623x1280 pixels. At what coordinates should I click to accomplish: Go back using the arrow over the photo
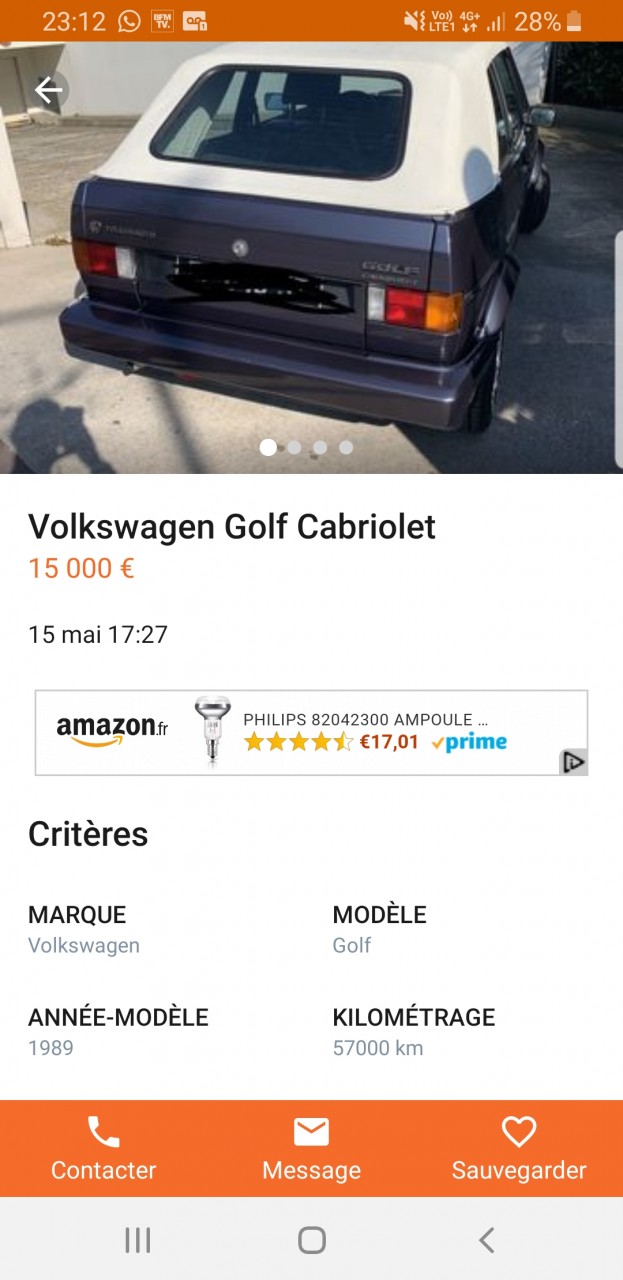(48, 91)
